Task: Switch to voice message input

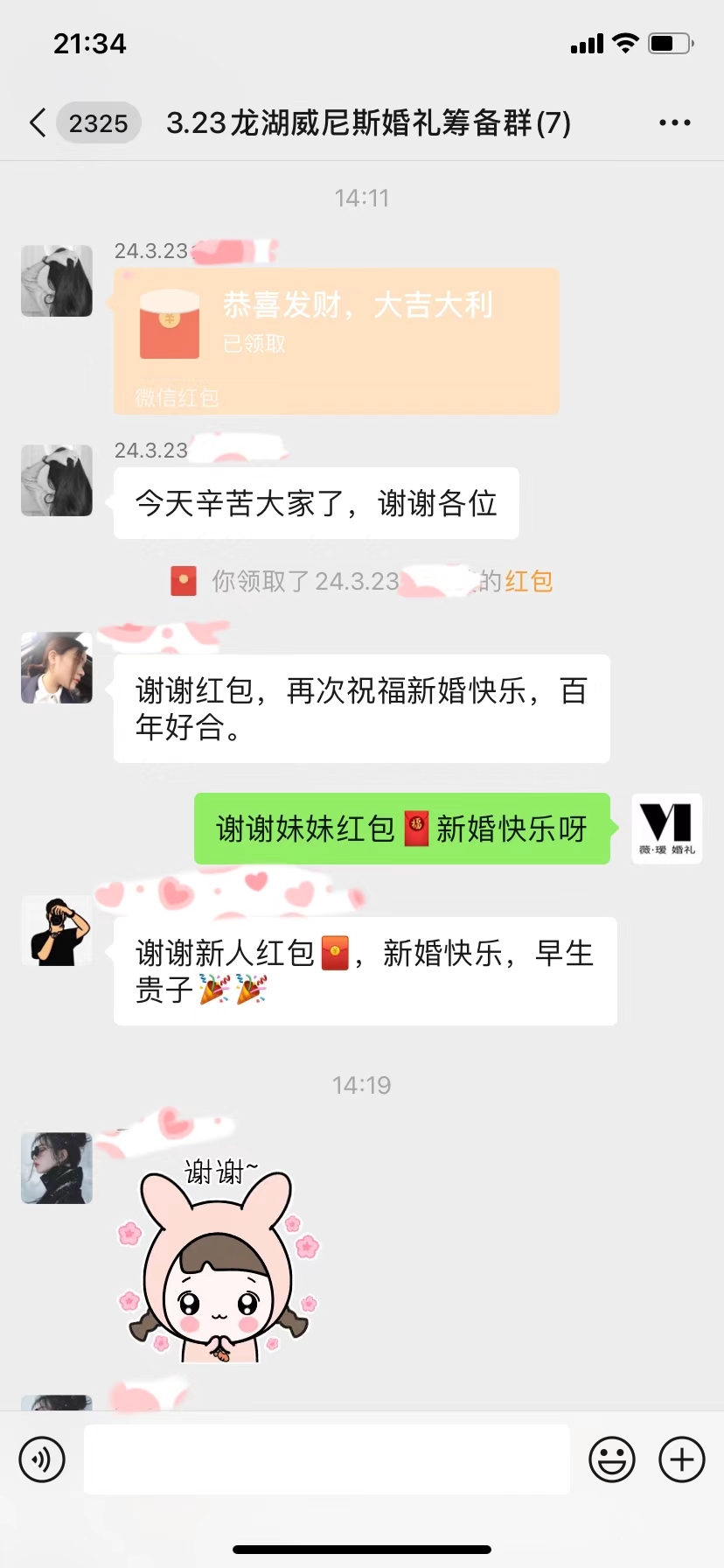Action: pyautogui.click(x=42, y=1459)
